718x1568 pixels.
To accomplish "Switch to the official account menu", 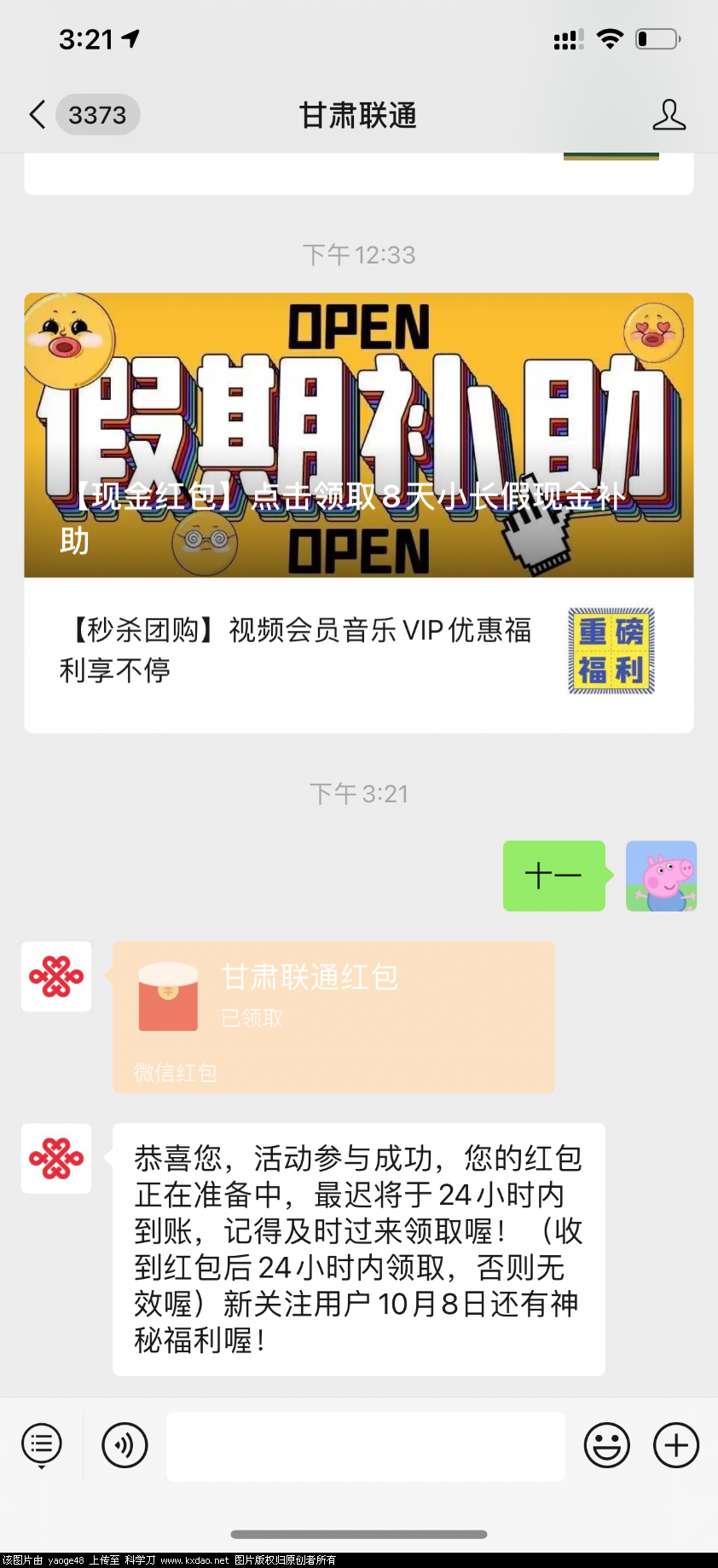I will 41,1445.
